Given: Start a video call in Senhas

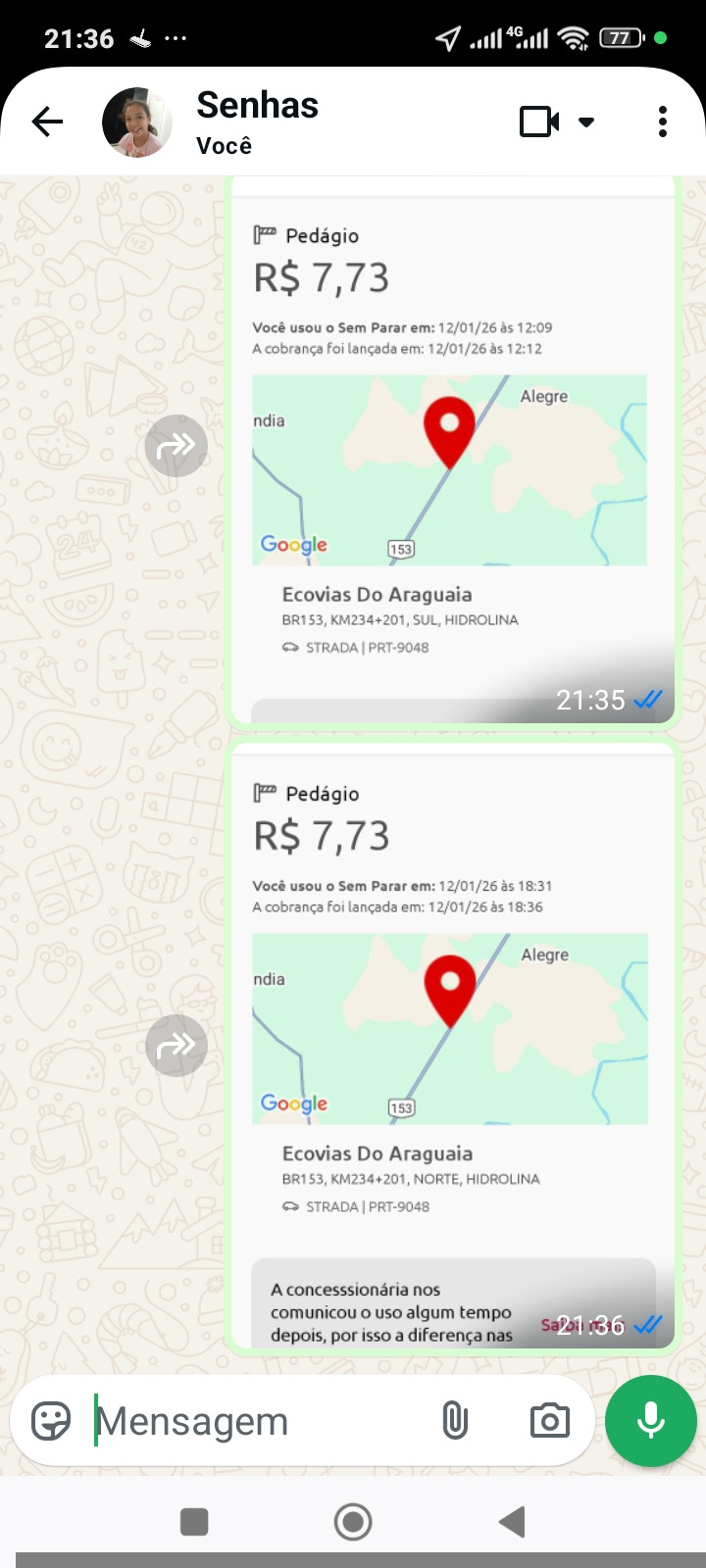Looking at the screenshot, I should pyautogui.click(x=540, y=122).
